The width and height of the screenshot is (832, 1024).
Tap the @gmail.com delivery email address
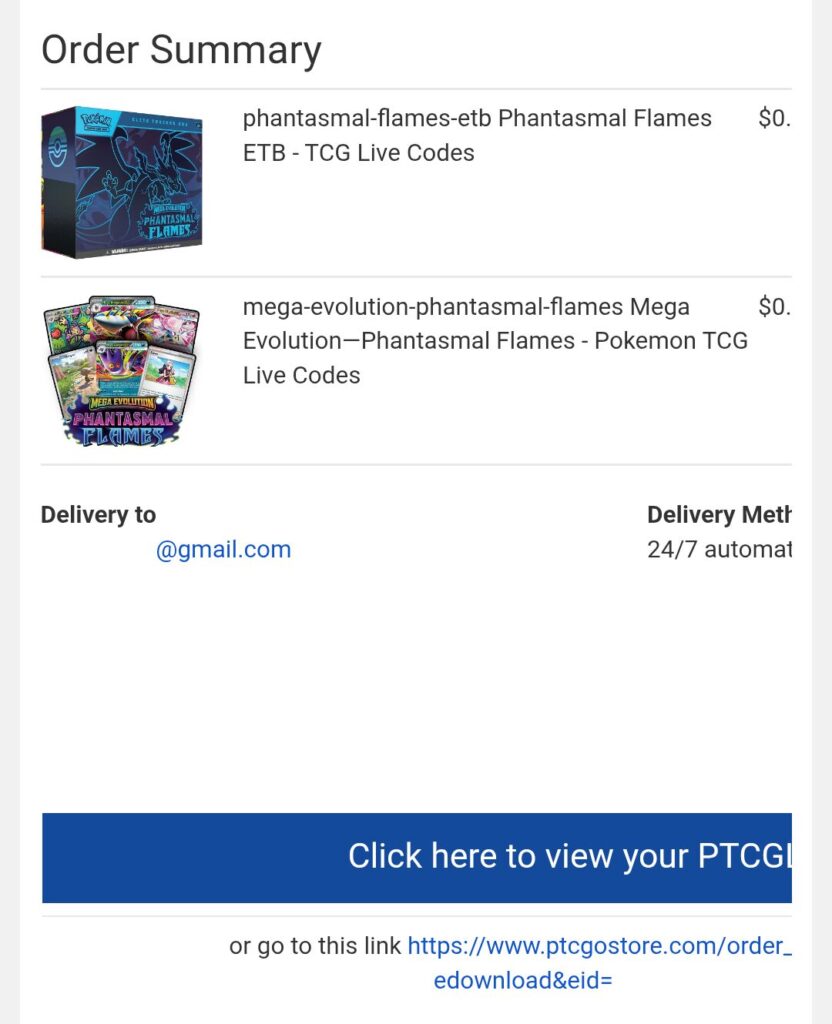pyautogui.click(x=223, y=549)
